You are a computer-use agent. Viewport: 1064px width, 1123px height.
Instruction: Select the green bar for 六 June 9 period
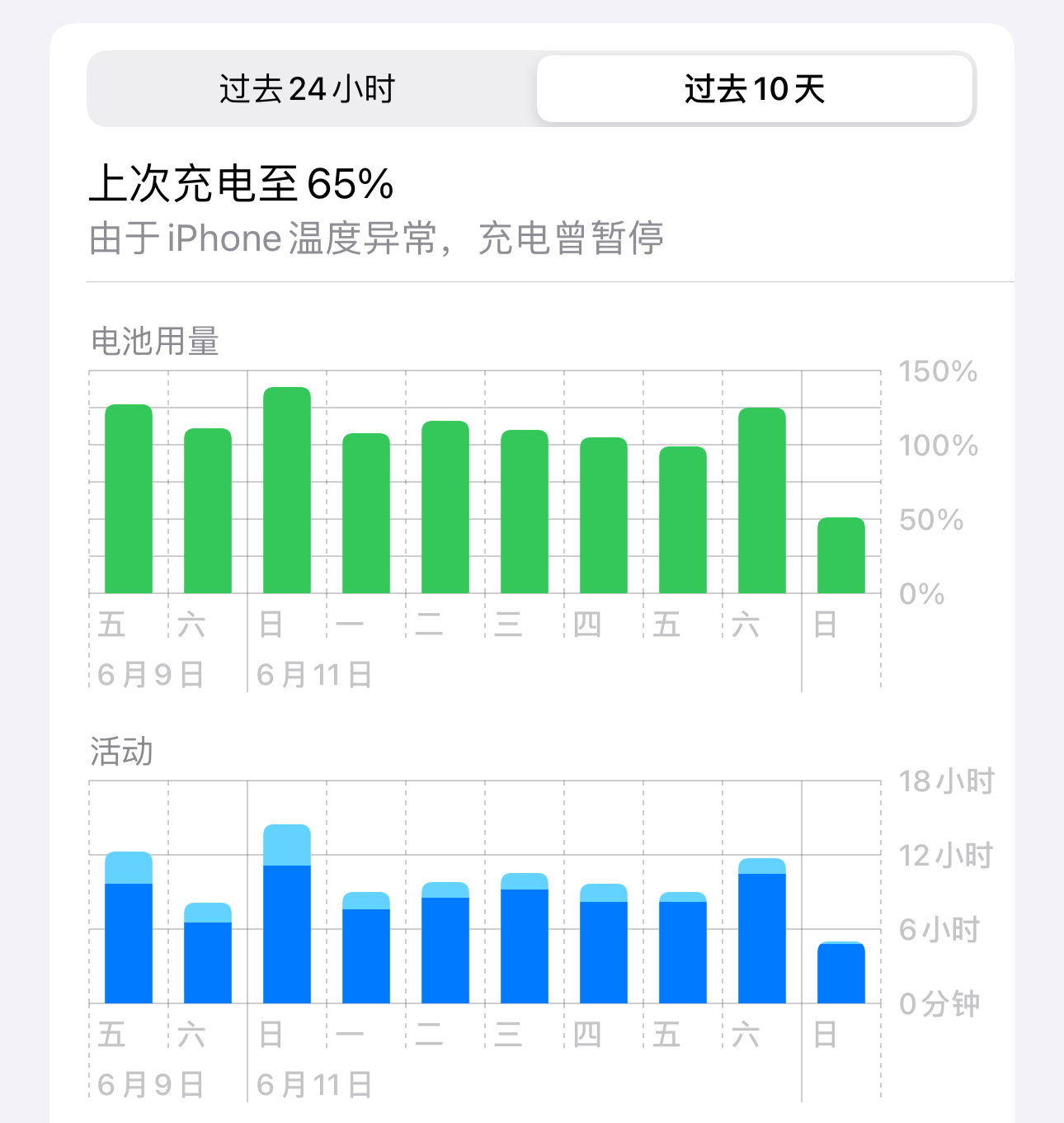click(x=208, y=507)
